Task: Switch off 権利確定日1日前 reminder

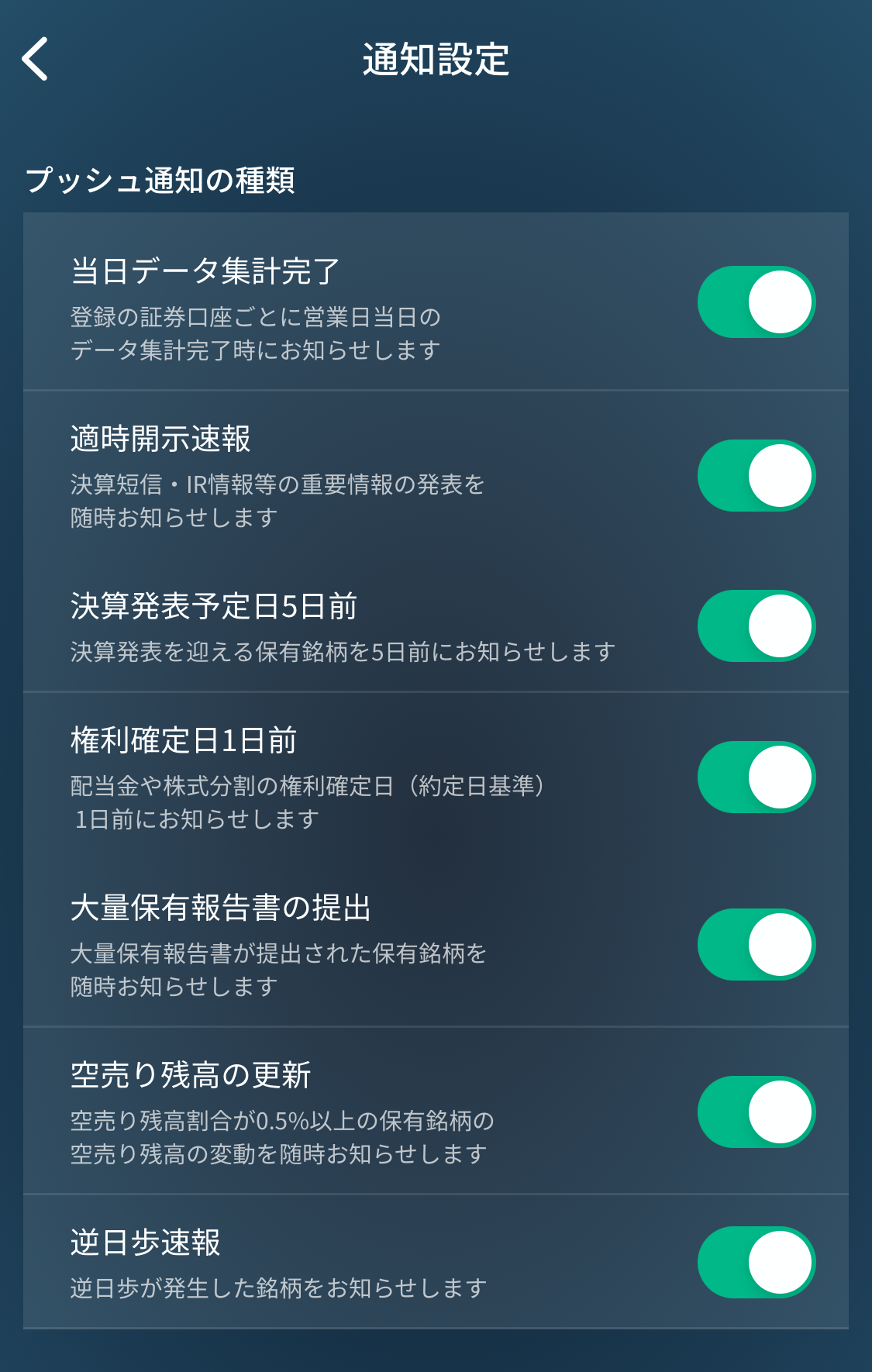Action: point(756,777)
